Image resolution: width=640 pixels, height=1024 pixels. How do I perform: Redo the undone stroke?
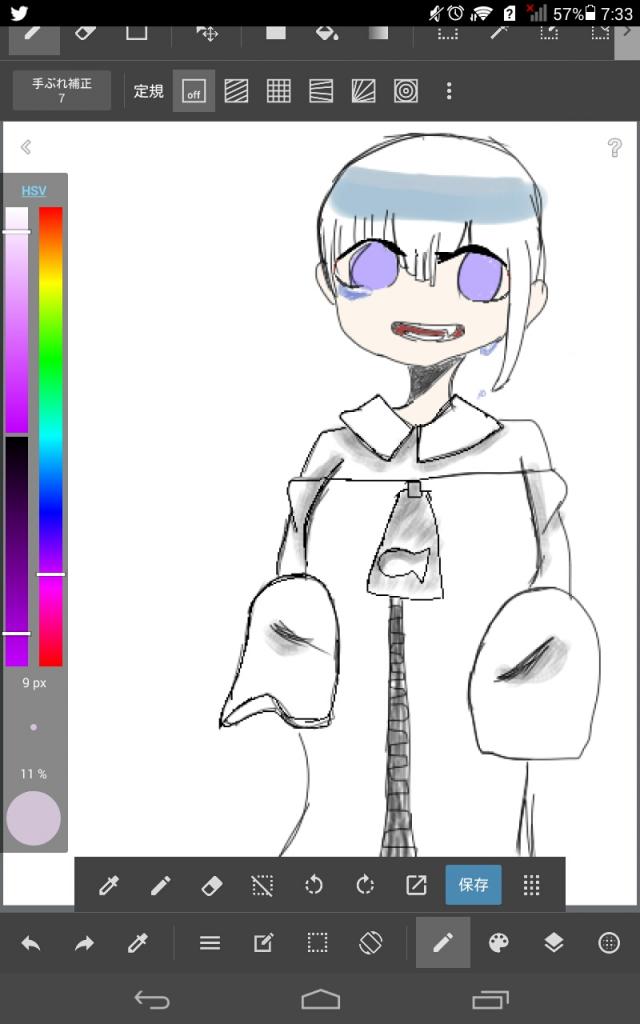[84, 943]
